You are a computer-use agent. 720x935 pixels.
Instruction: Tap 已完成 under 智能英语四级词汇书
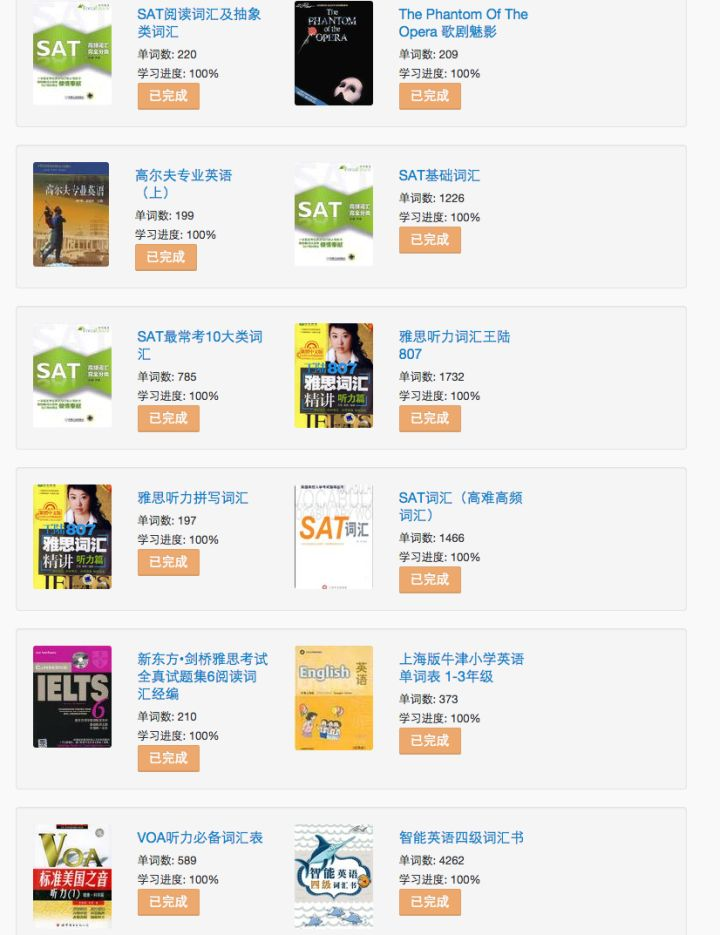[x=430, y=902]
